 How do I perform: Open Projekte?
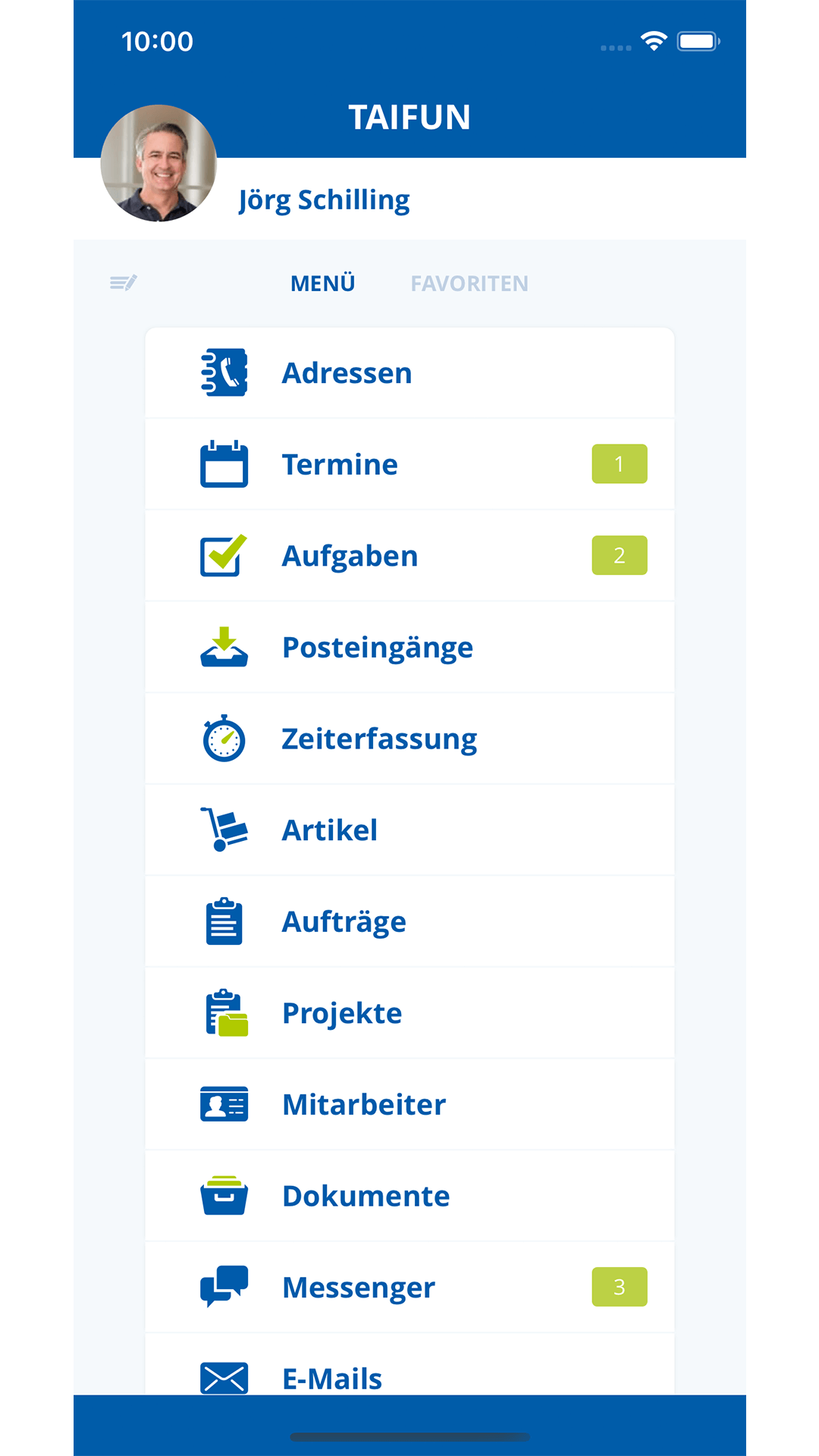pyautogui.click(x=409, y=1013)
